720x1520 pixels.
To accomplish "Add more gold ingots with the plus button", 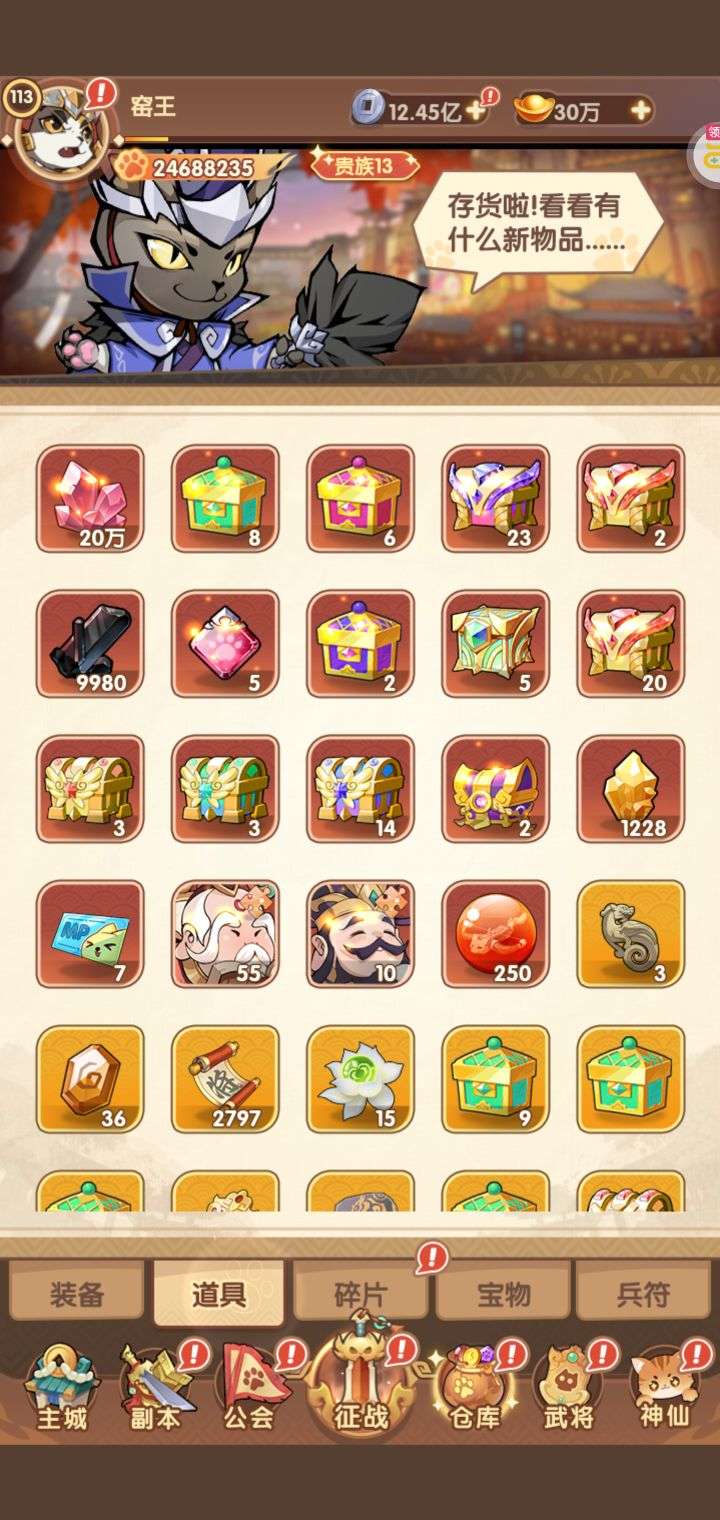I will coord(641,110).
